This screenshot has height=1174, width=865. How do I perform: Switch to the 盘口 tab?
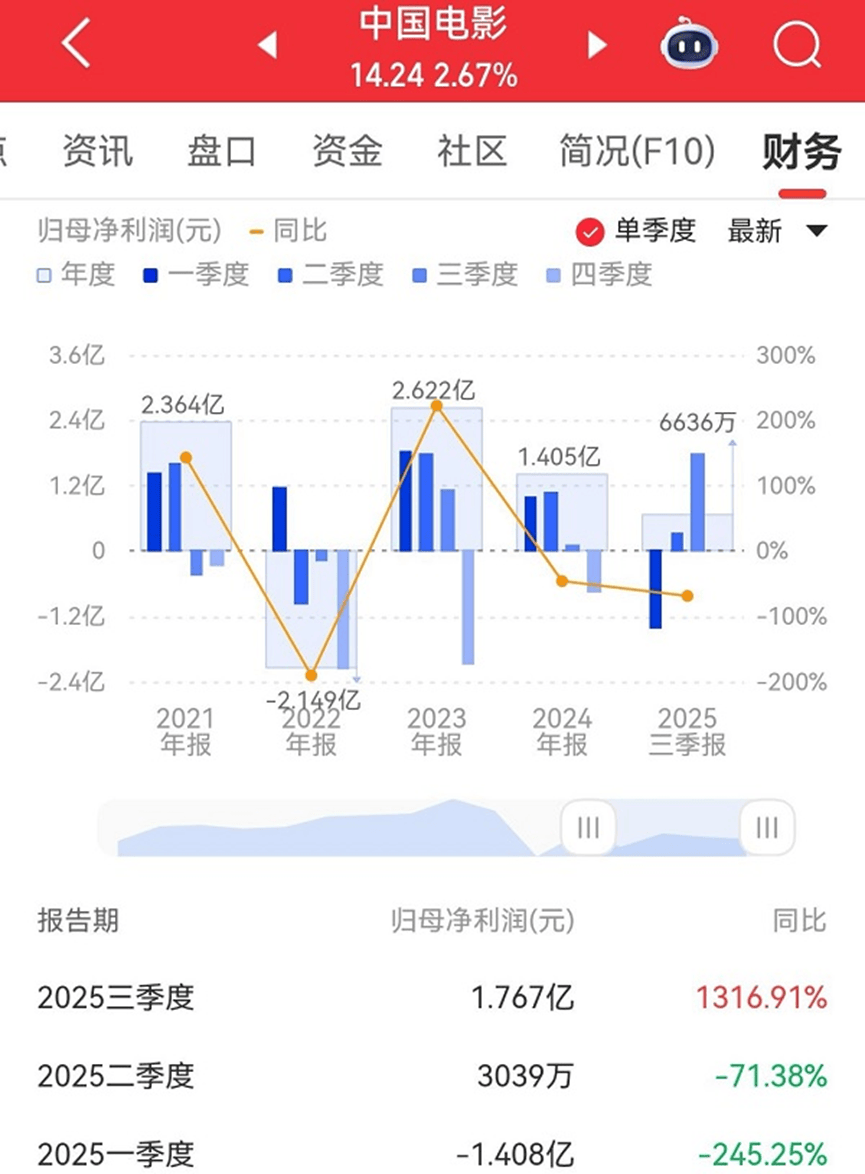point(222,152)
